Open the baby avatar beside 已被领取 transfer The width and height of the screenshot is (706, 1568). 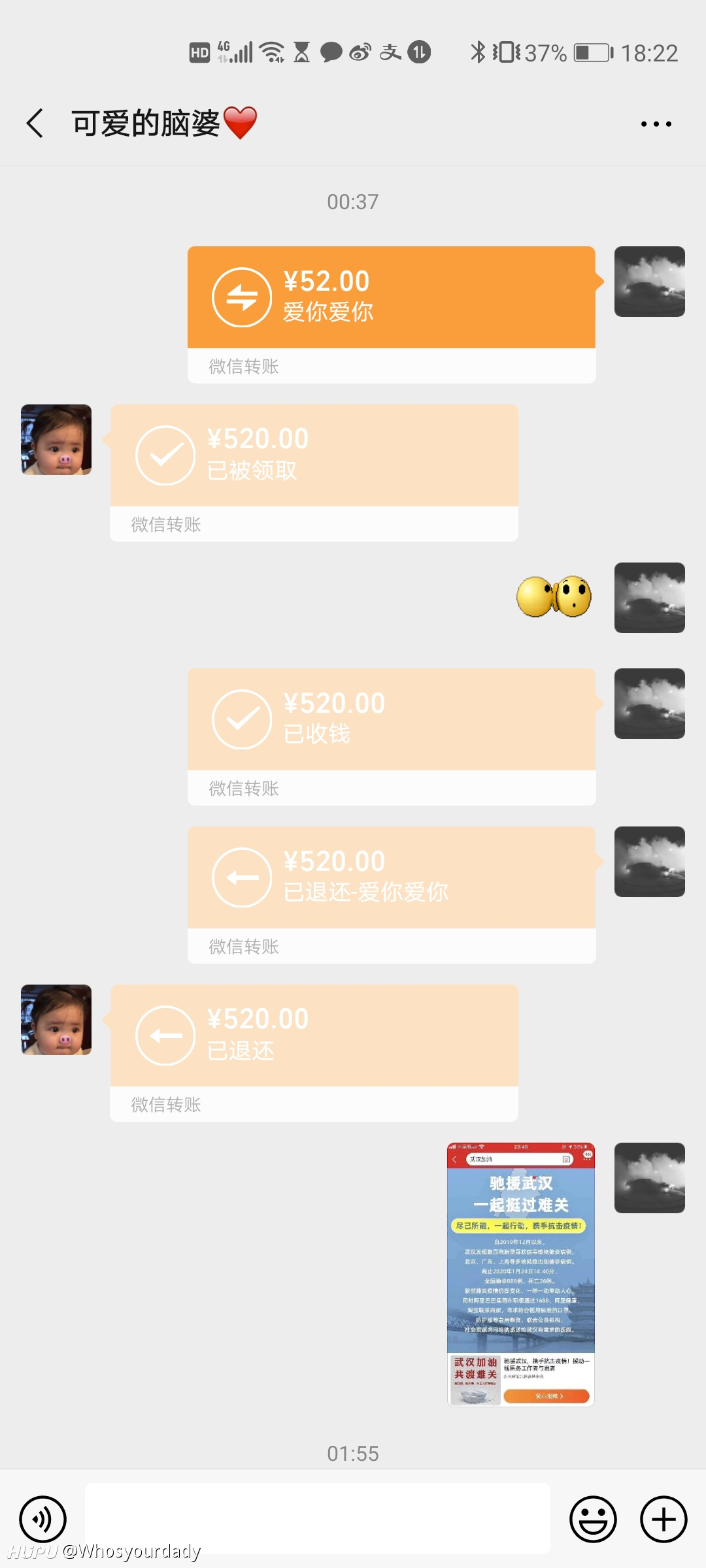point(56,440)
